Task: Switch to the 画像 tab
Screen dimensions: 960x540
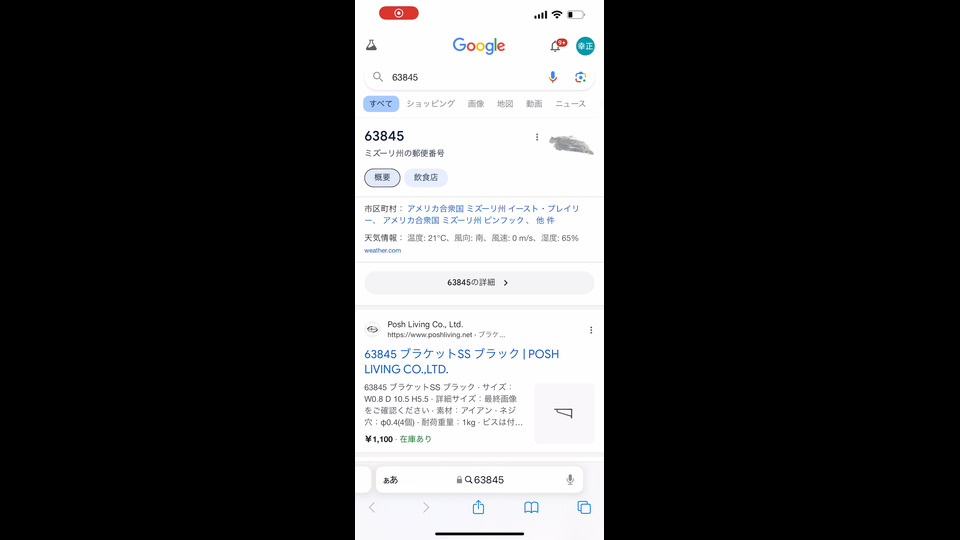Action: click(x=475, y=104)
